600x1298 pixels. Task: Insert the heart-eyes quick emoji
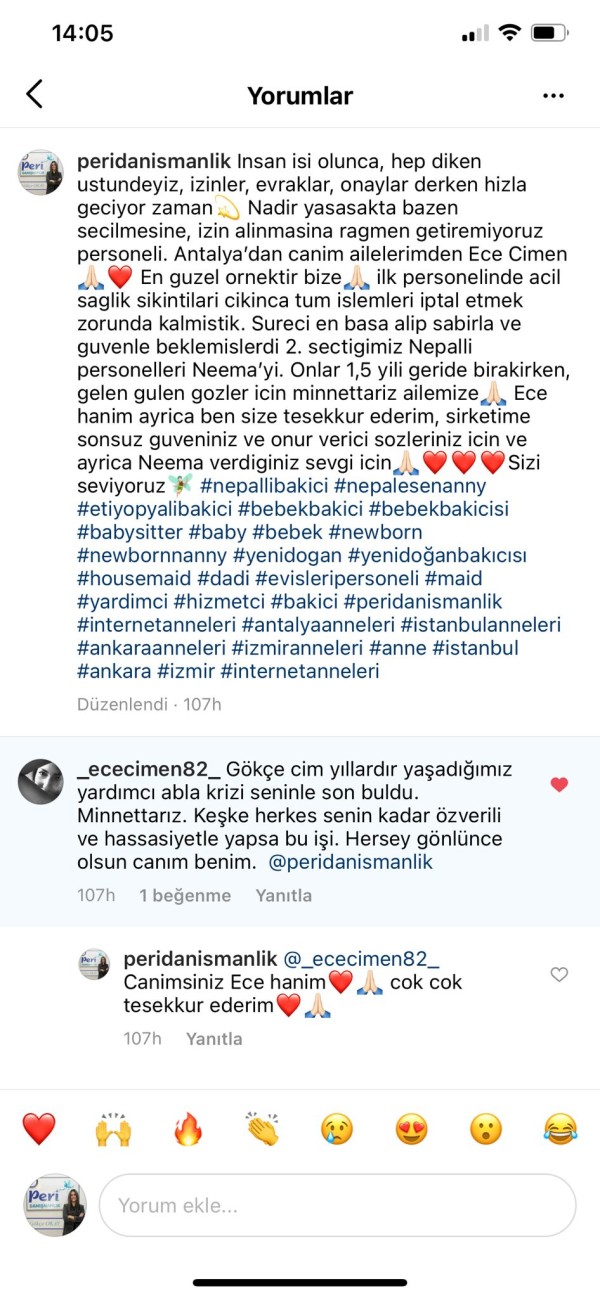(x=411, y=1129)
